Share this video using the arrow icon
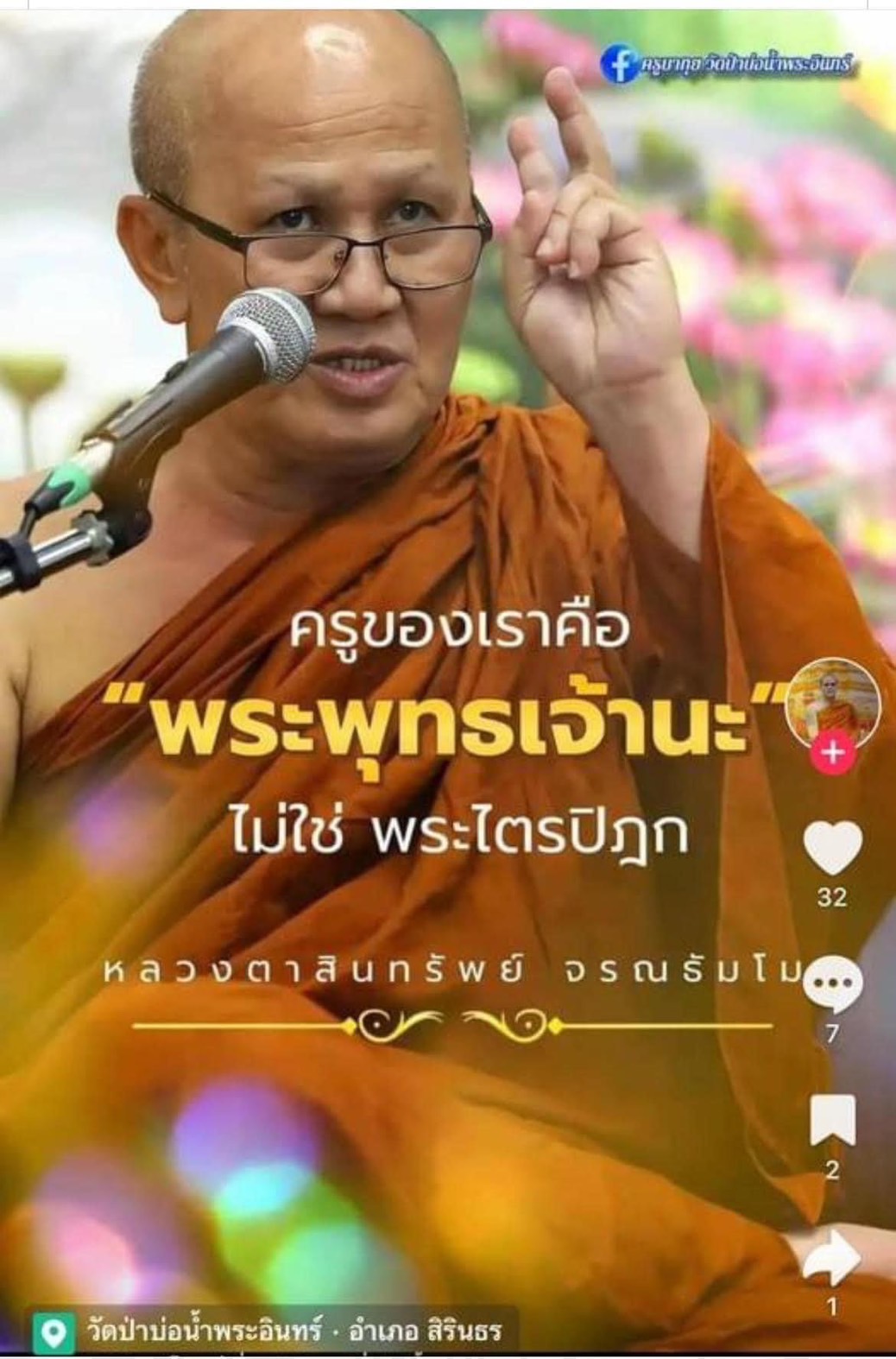Screen dimensions: 896x1359 (832, 1258)
